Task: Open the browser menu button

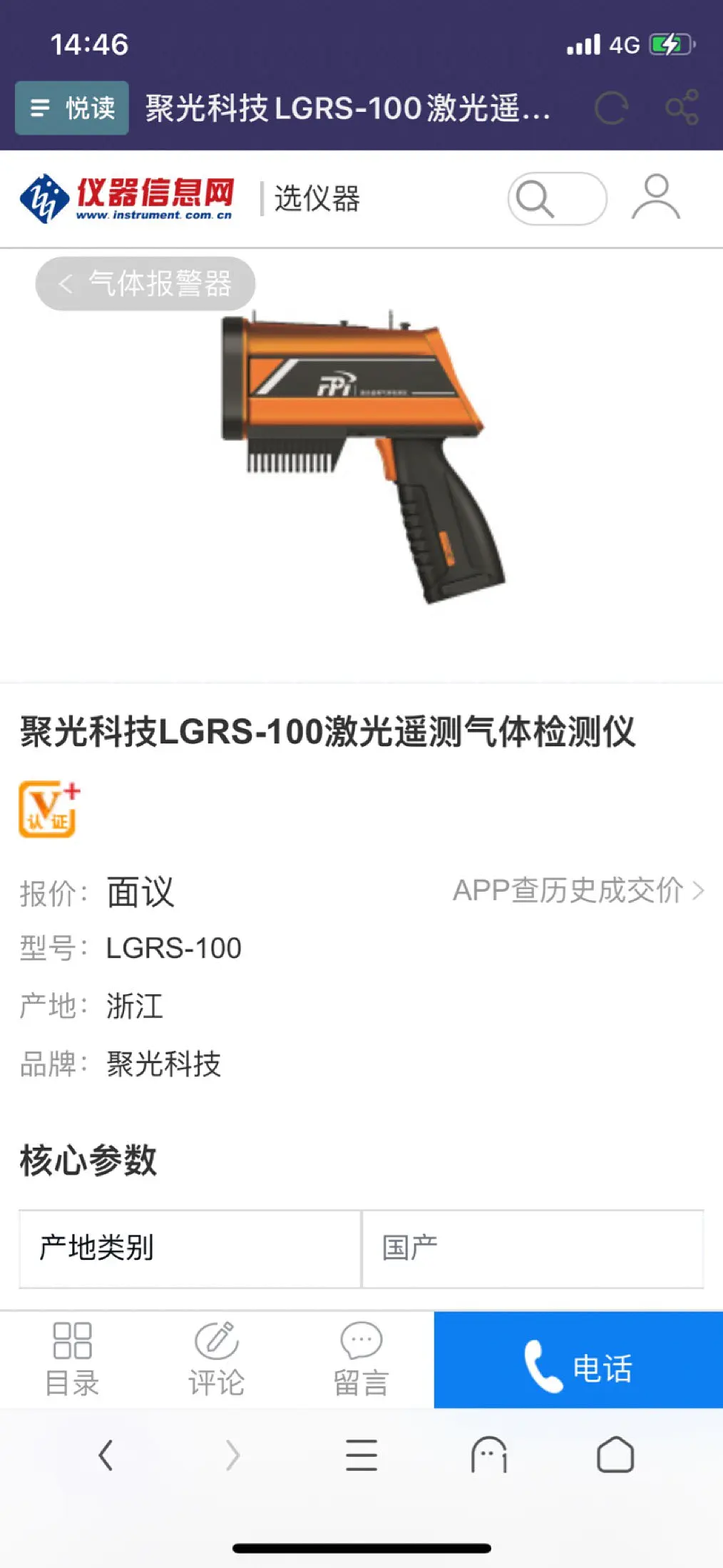Action: click(361, 1455)
